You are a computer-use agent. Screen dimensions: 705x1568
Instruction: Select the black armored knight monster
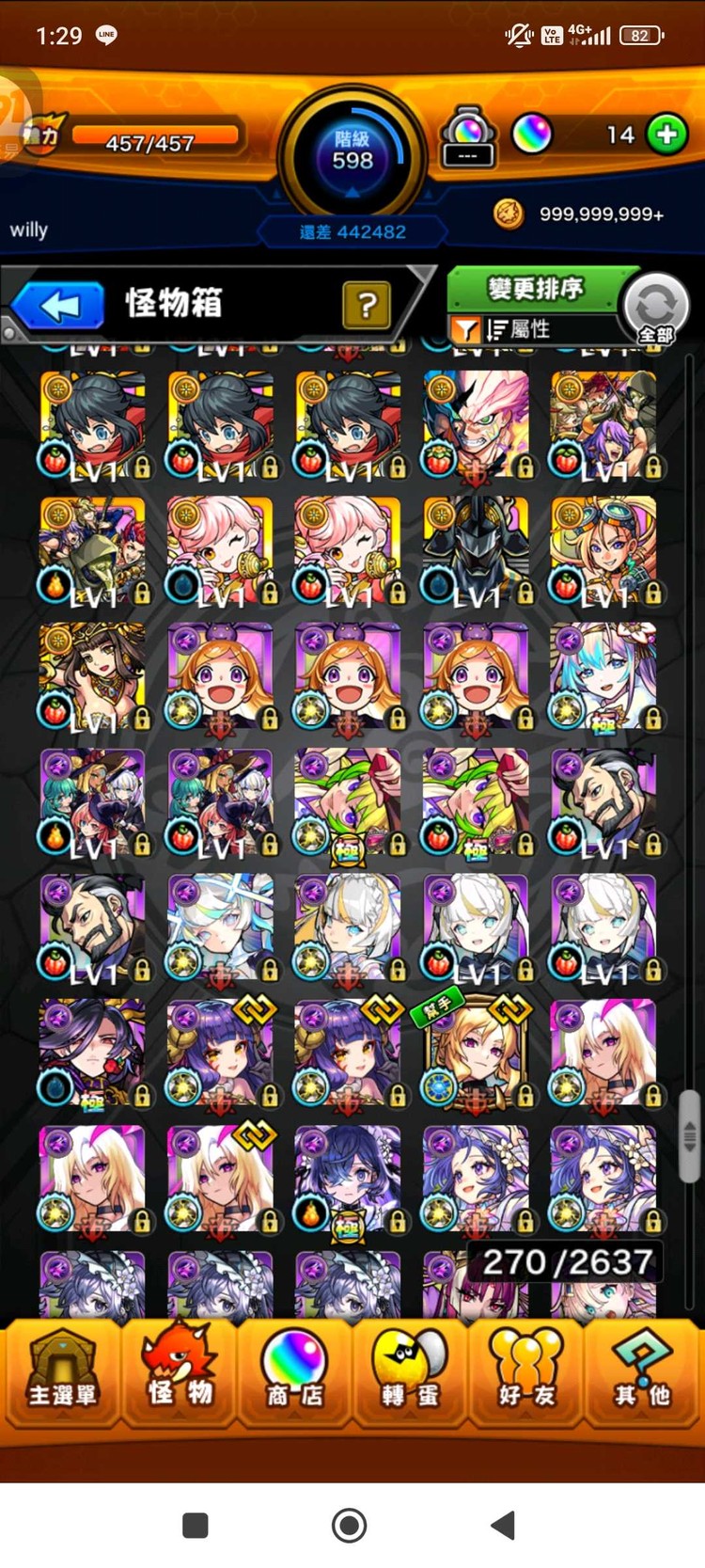[476, 550]
